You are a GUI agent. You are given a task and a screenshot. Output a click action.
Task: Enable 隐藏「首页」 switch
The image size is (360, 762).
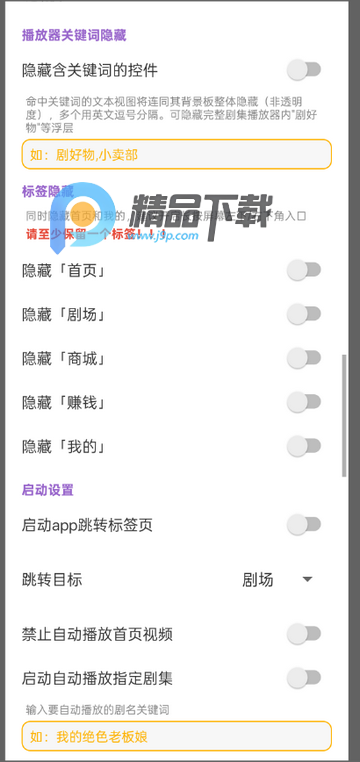(x=304, y=270)
